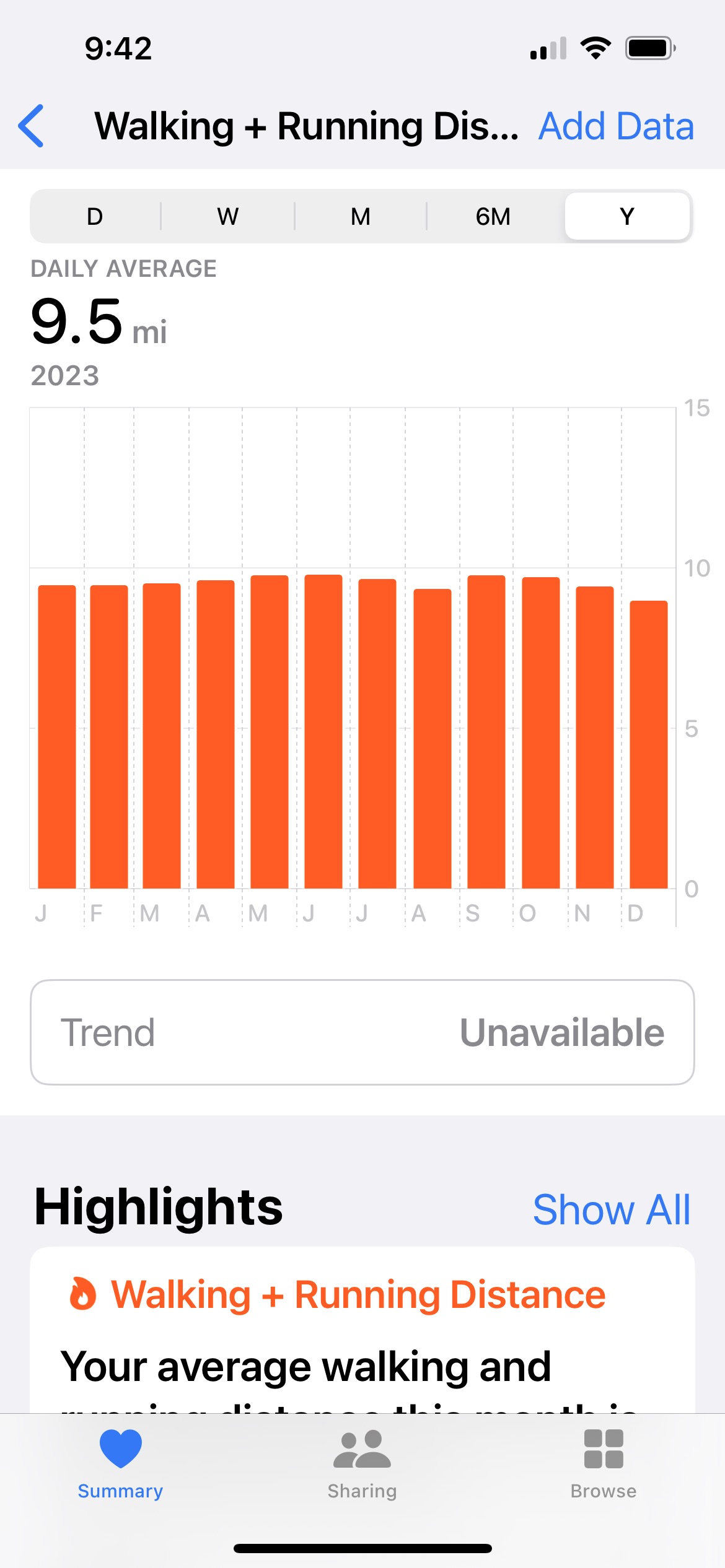Image resolution: width=725 pixels, height=1568 pixels.
Task: Show the M month view
Action: click(360, 217)
